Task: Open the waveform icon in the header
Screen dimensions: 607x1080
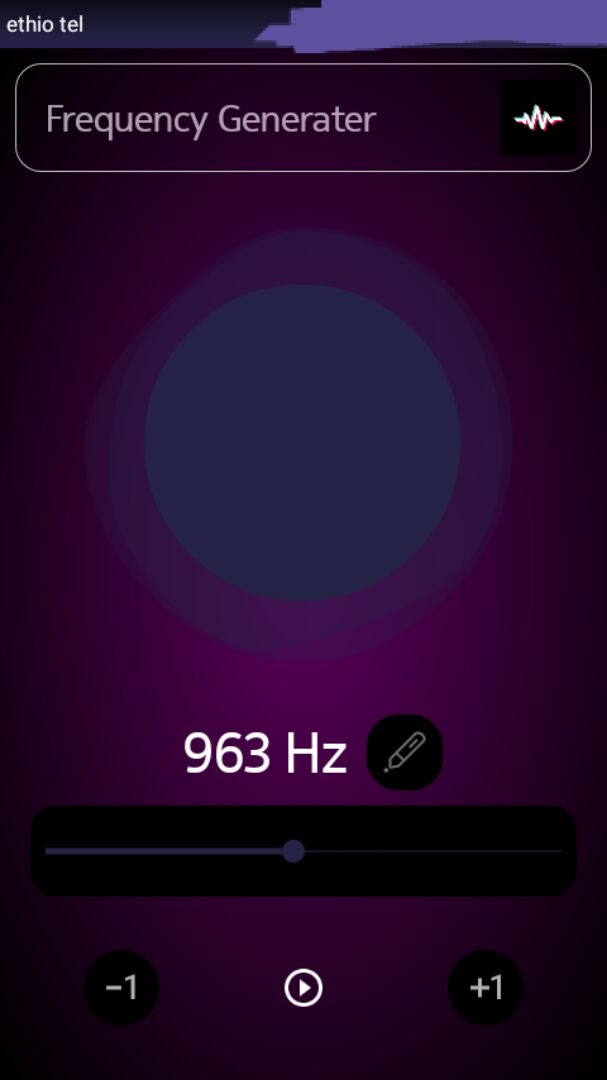Action: (x=539, y=118)
